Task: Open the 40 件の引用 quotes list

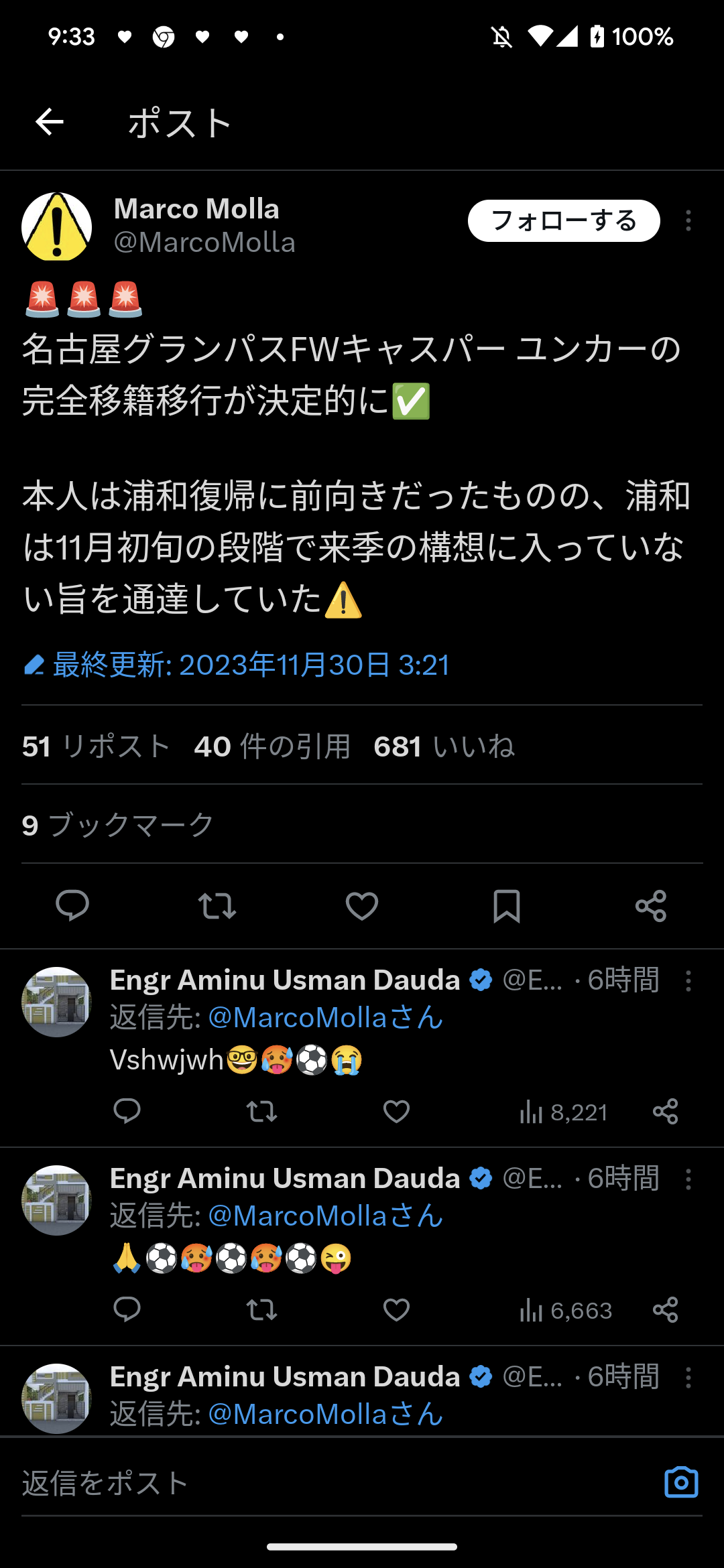Action: tap(272, 746)
